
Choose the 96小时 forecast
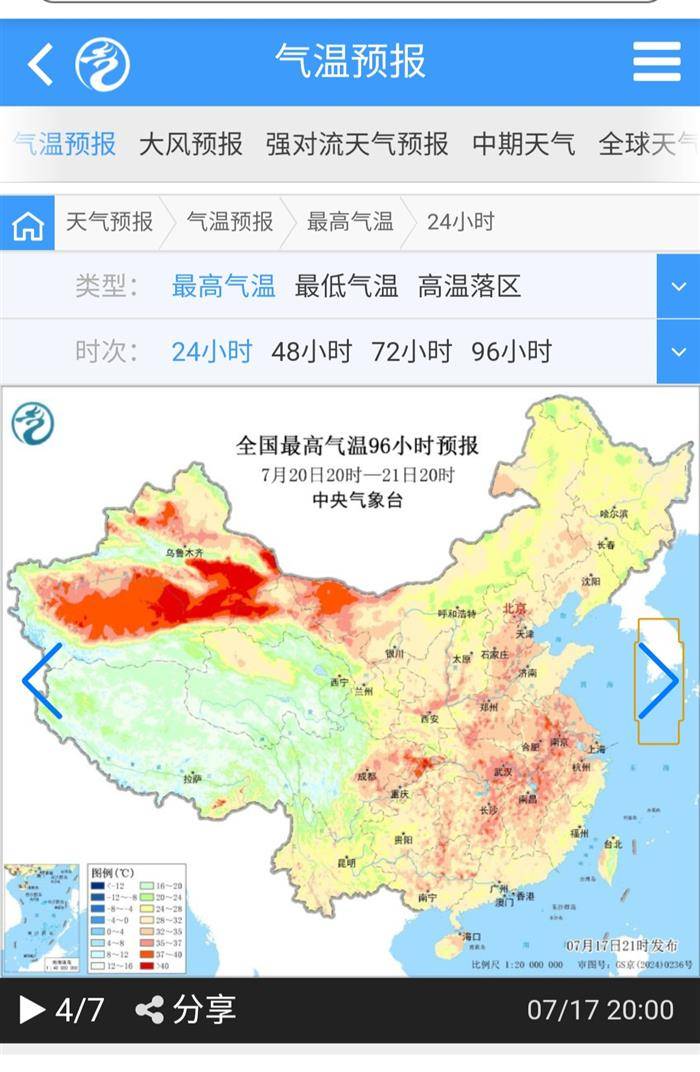click(x=511, y=352)
